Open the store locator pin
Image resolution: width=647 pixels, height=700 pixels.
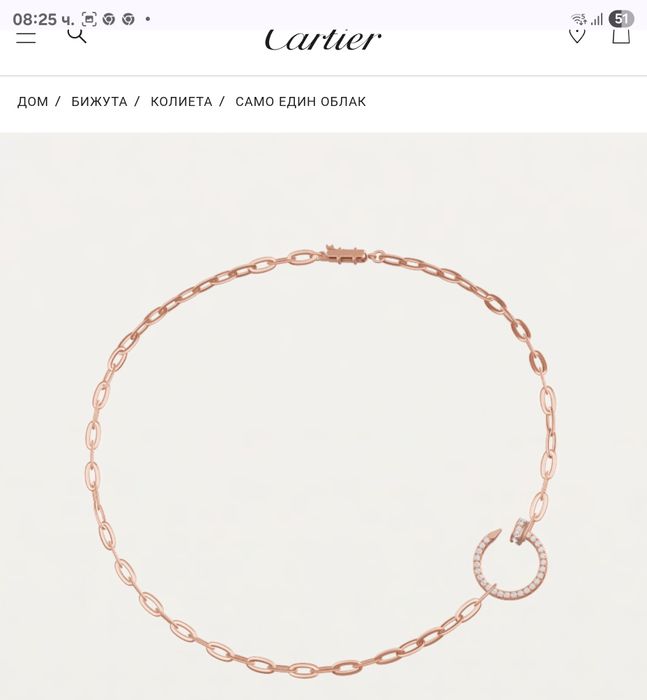[x=577, y=36]
